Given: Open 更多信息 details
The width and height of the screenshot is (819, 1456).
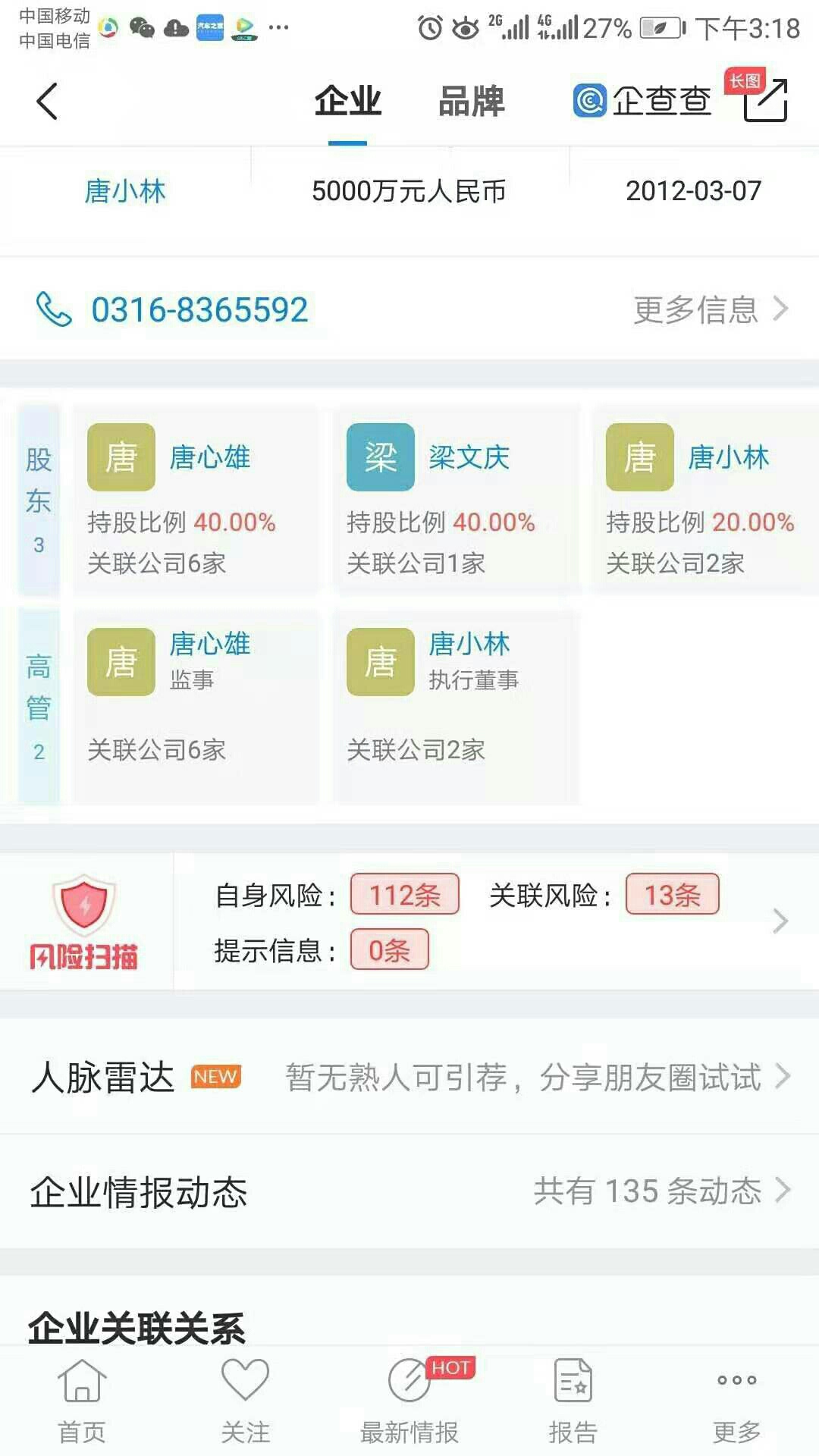Looking at the screenshot, I should coord(710,309).
